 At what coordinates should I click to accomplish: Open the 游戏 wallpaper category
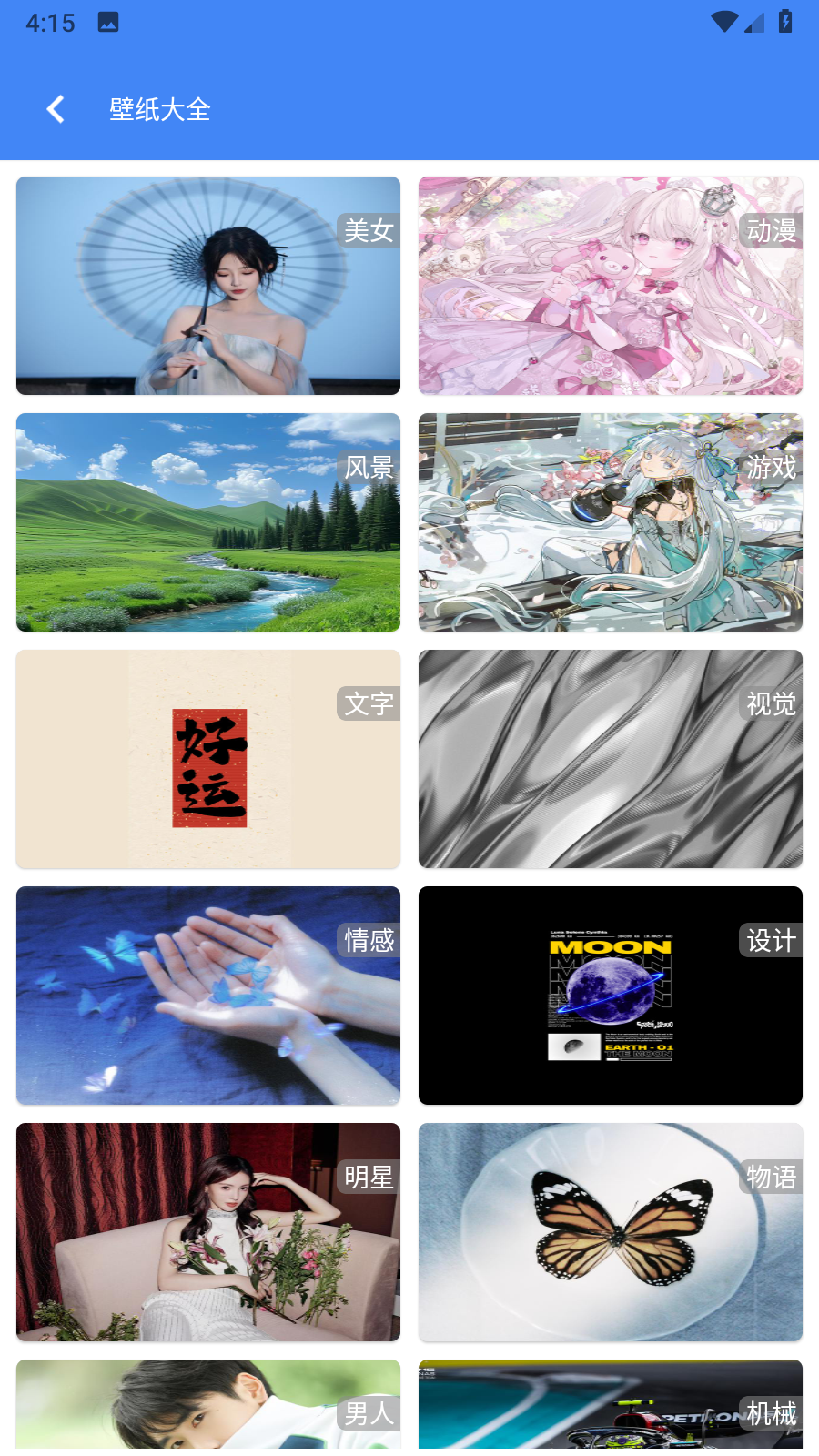point(611,522)
